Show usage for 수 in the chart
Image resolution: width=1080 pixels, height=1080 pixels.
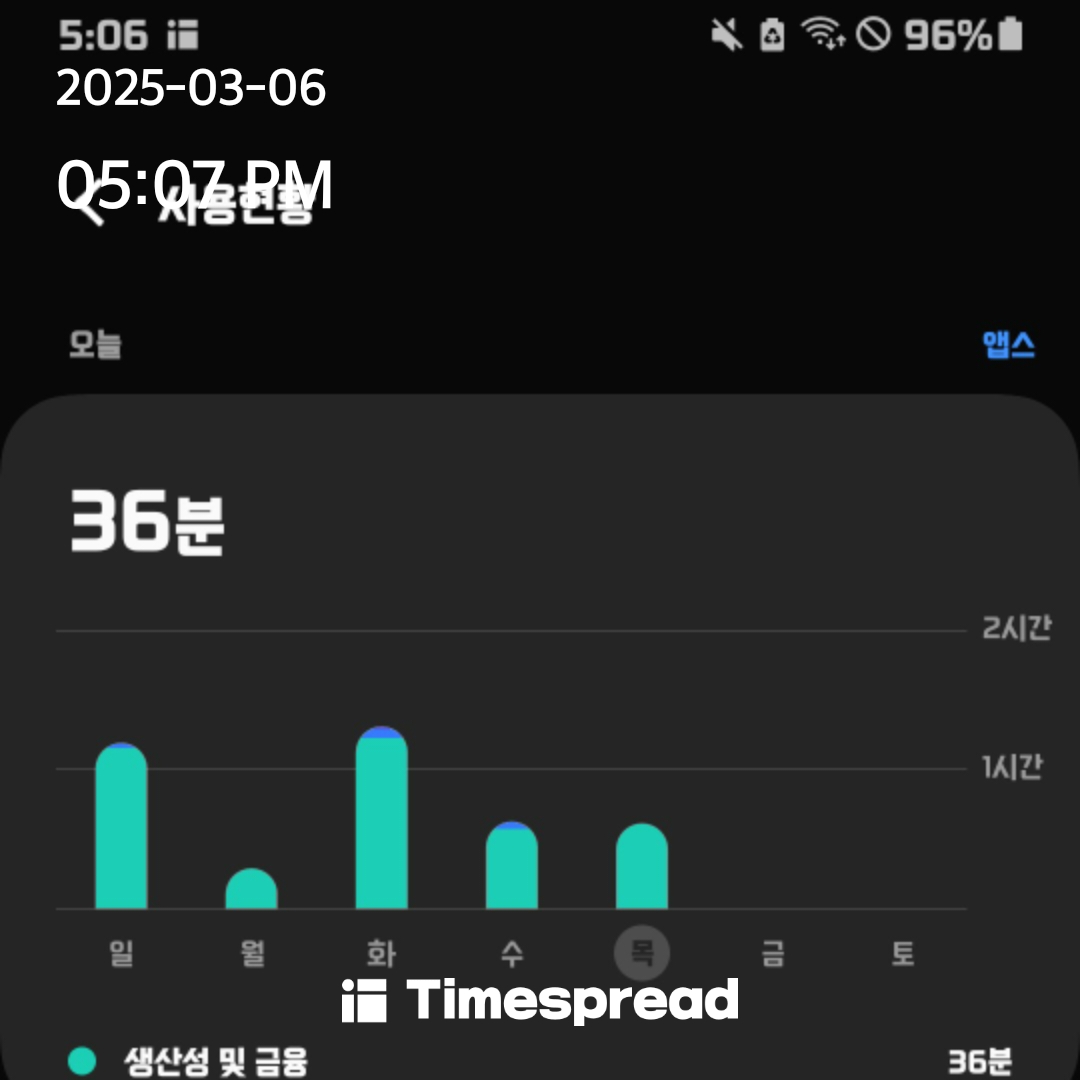pyautogui.click(x=511, y=866)
